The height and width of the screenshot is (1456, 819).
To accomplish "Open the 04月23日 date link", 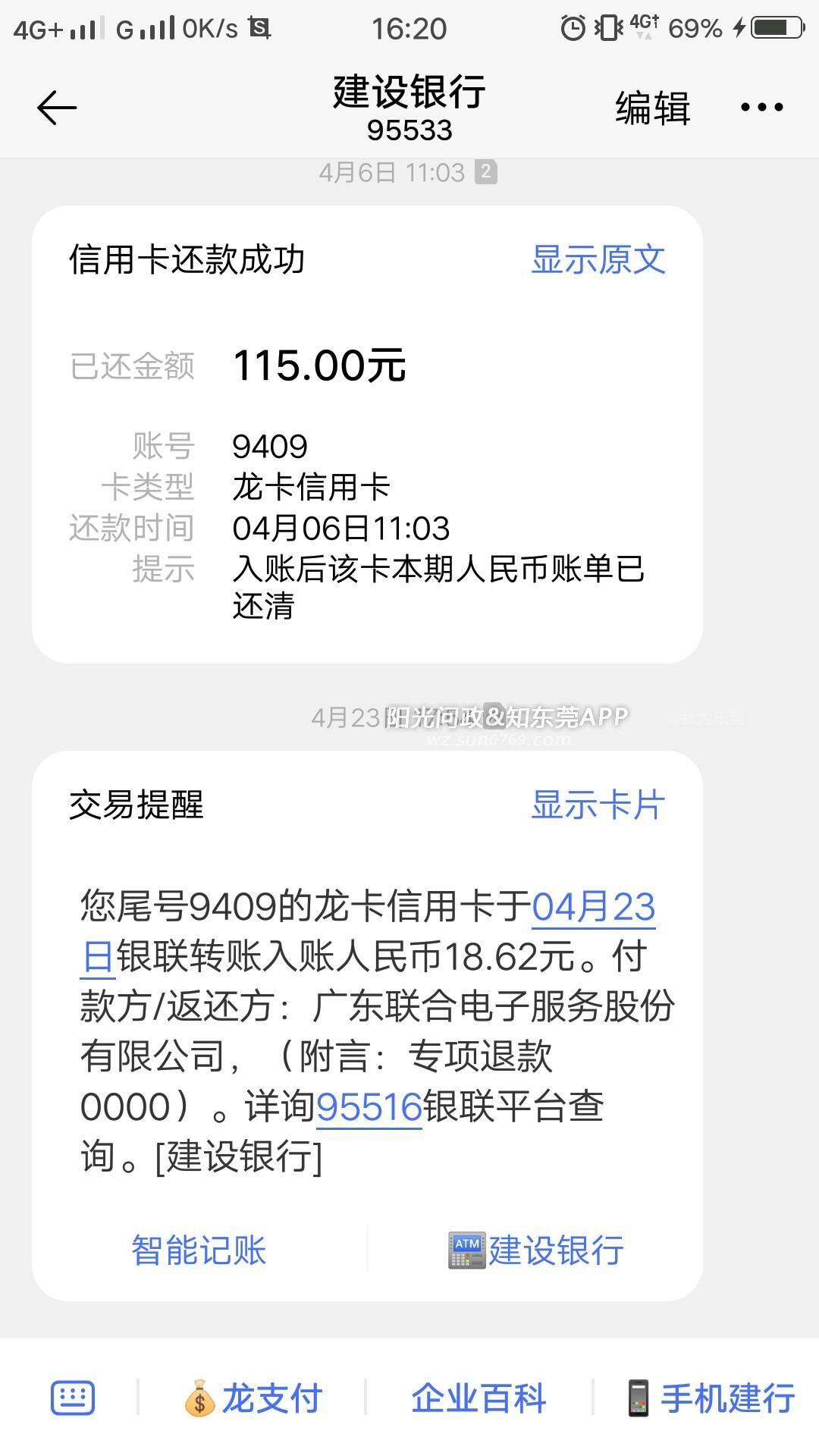I will coord(593,908).
